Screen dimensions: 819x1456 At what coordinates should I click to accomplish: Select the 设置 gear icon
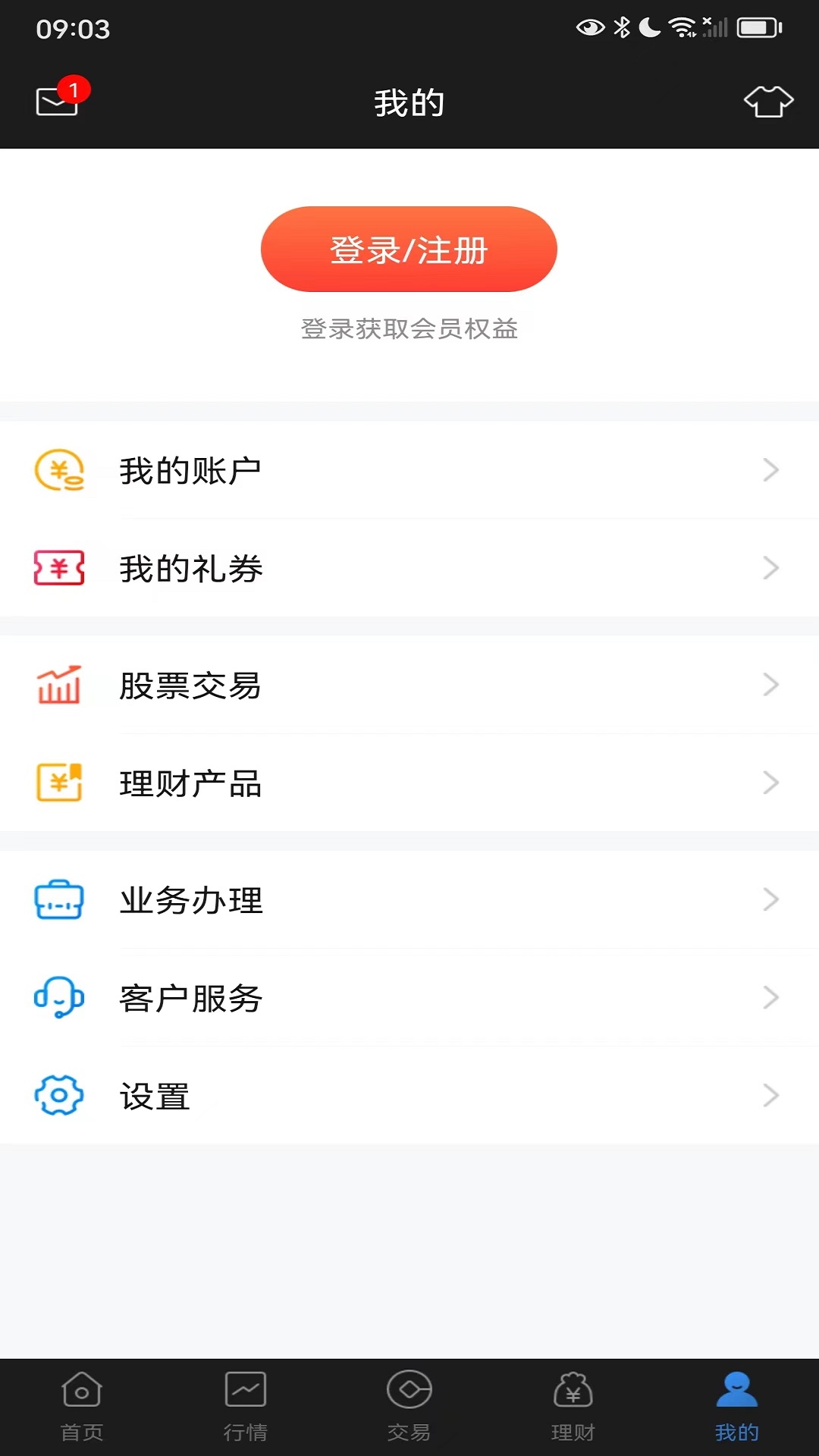[58, 1096]
